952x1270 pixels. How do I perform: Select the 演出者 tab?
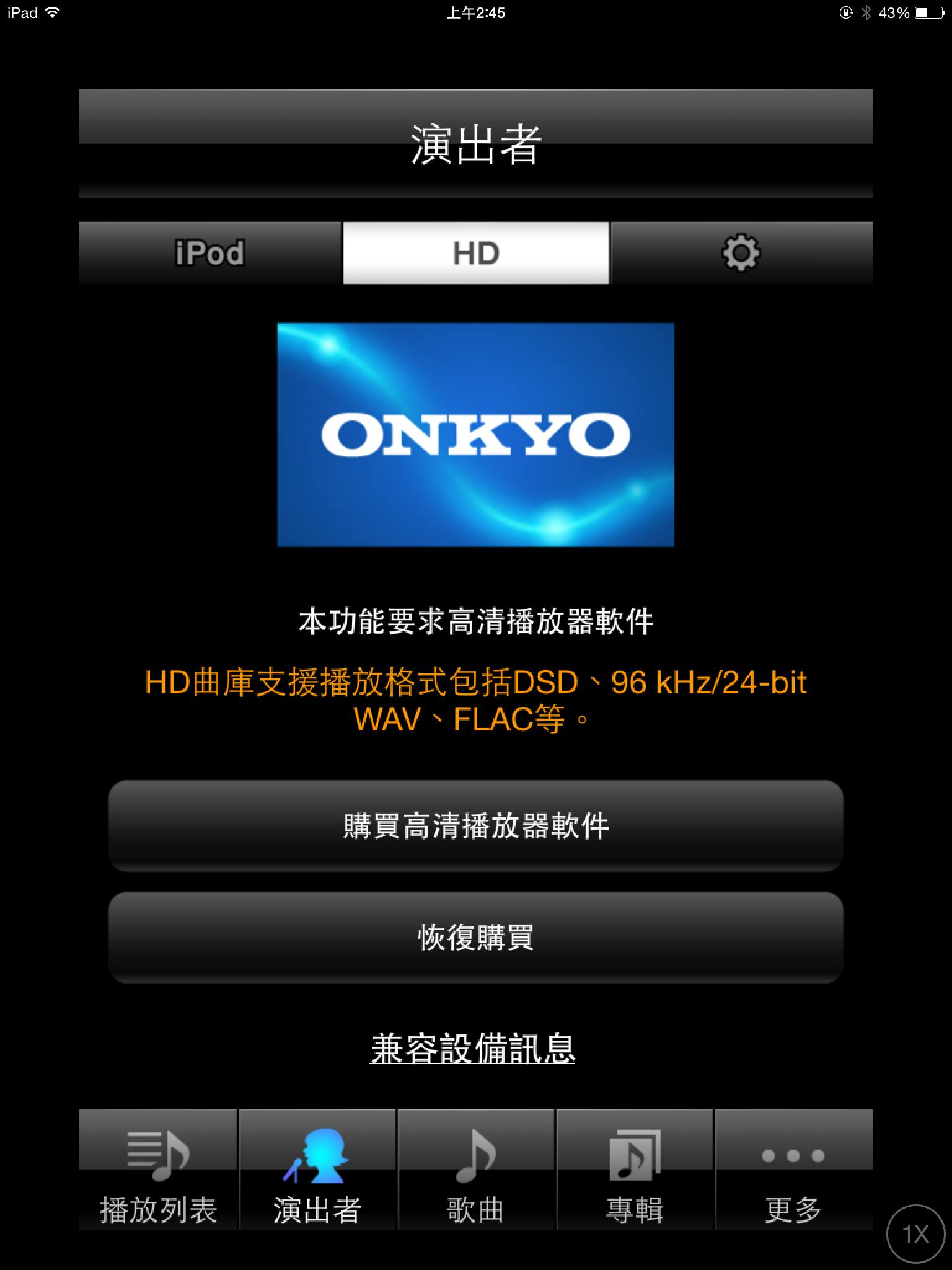317,1170
